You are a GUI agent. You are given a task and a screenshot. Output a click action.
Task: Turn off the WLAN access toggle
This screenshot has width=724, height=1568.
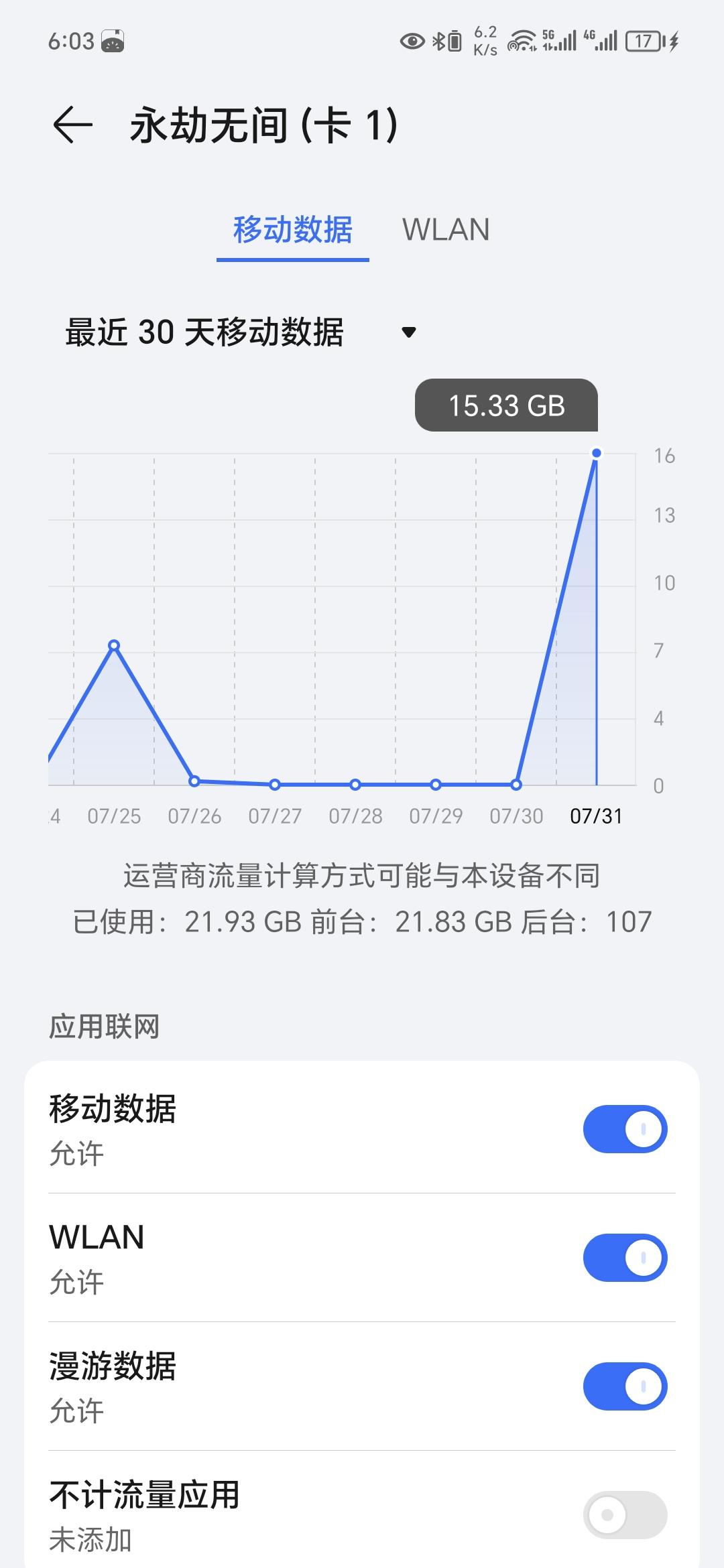click(x=625, y=1258)
